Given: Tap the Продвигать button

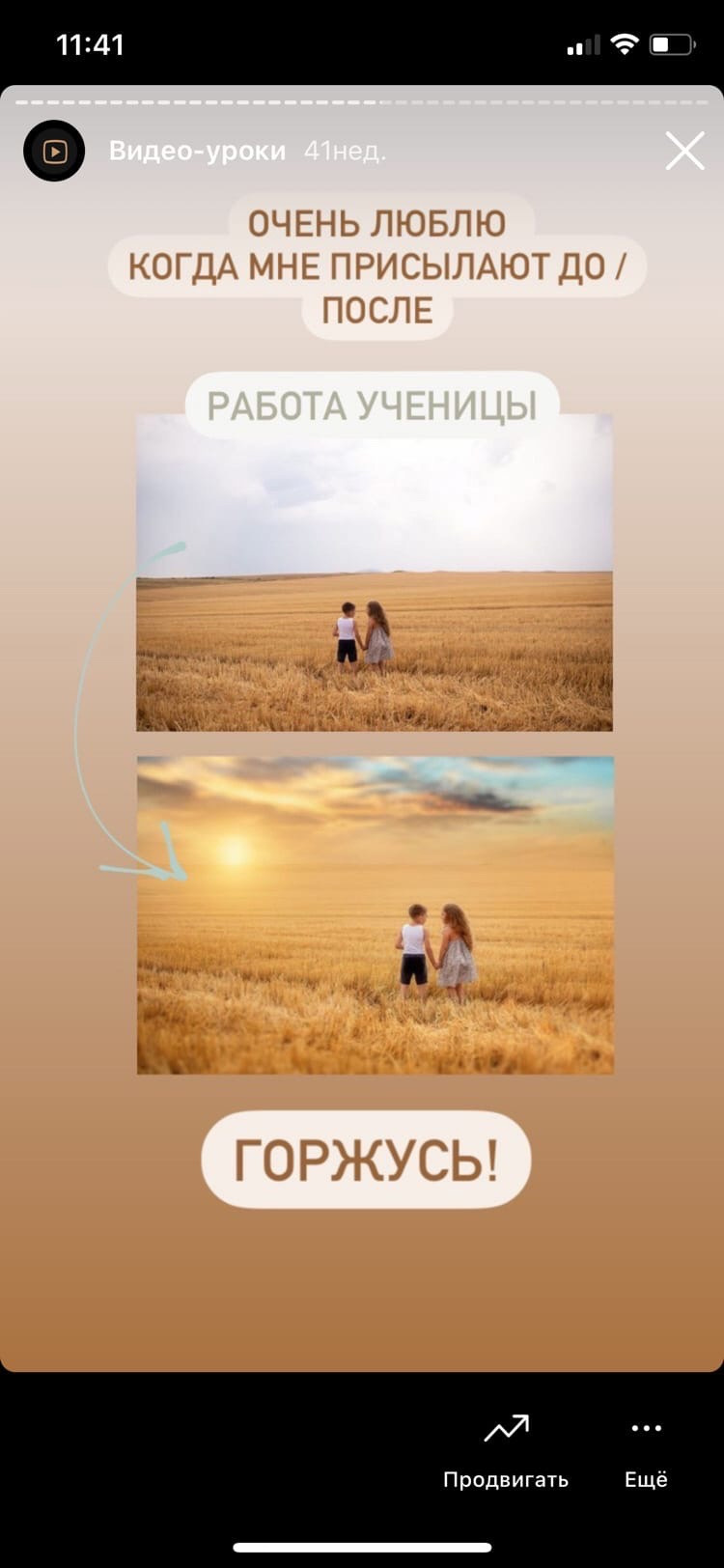Looking at the screenshot, I should pyautogui.click(x=506, y=1453).
